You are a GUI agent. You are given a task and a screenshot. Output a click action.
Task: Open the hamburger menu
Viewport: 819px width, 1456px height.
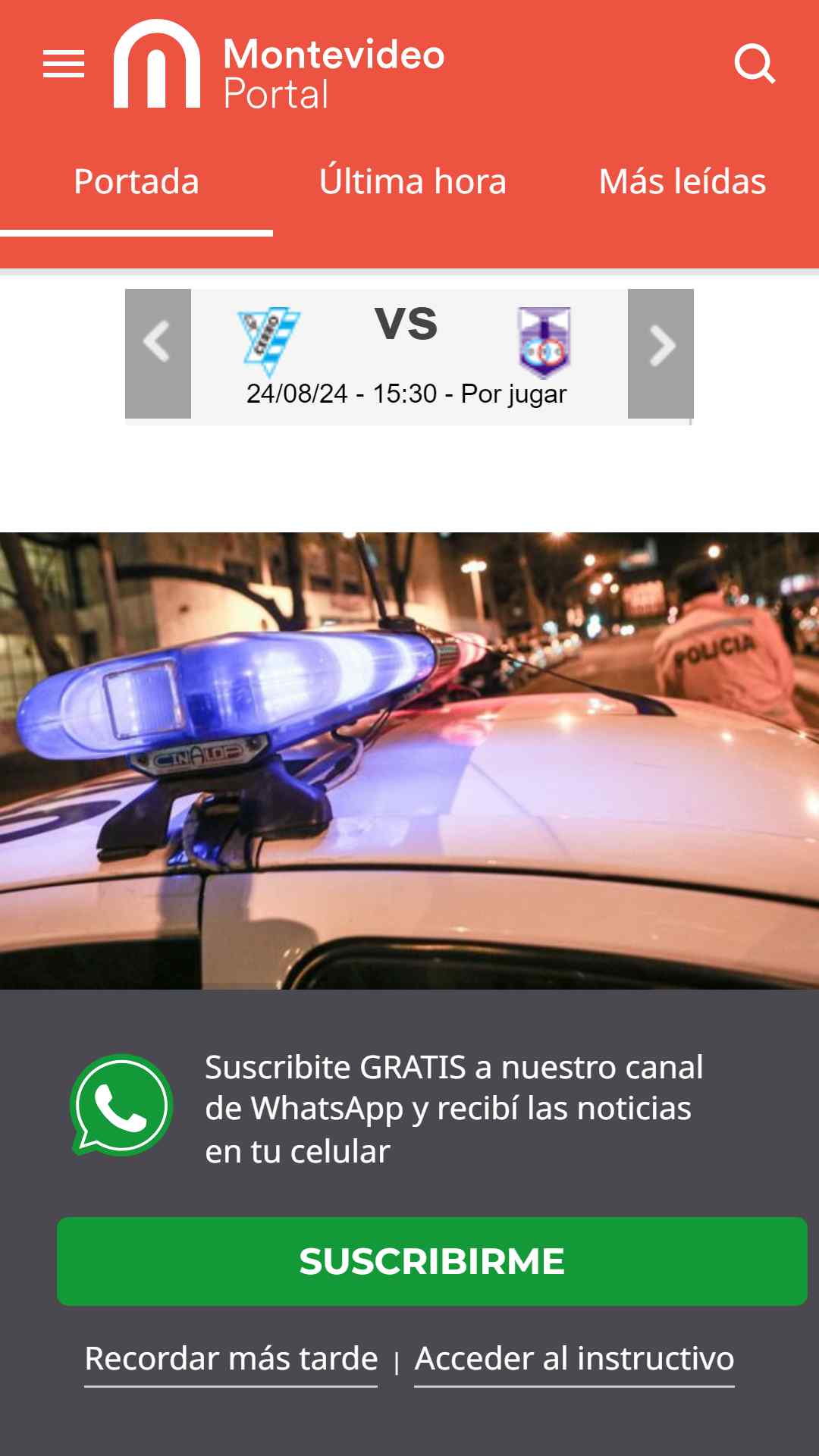[64, 64]
